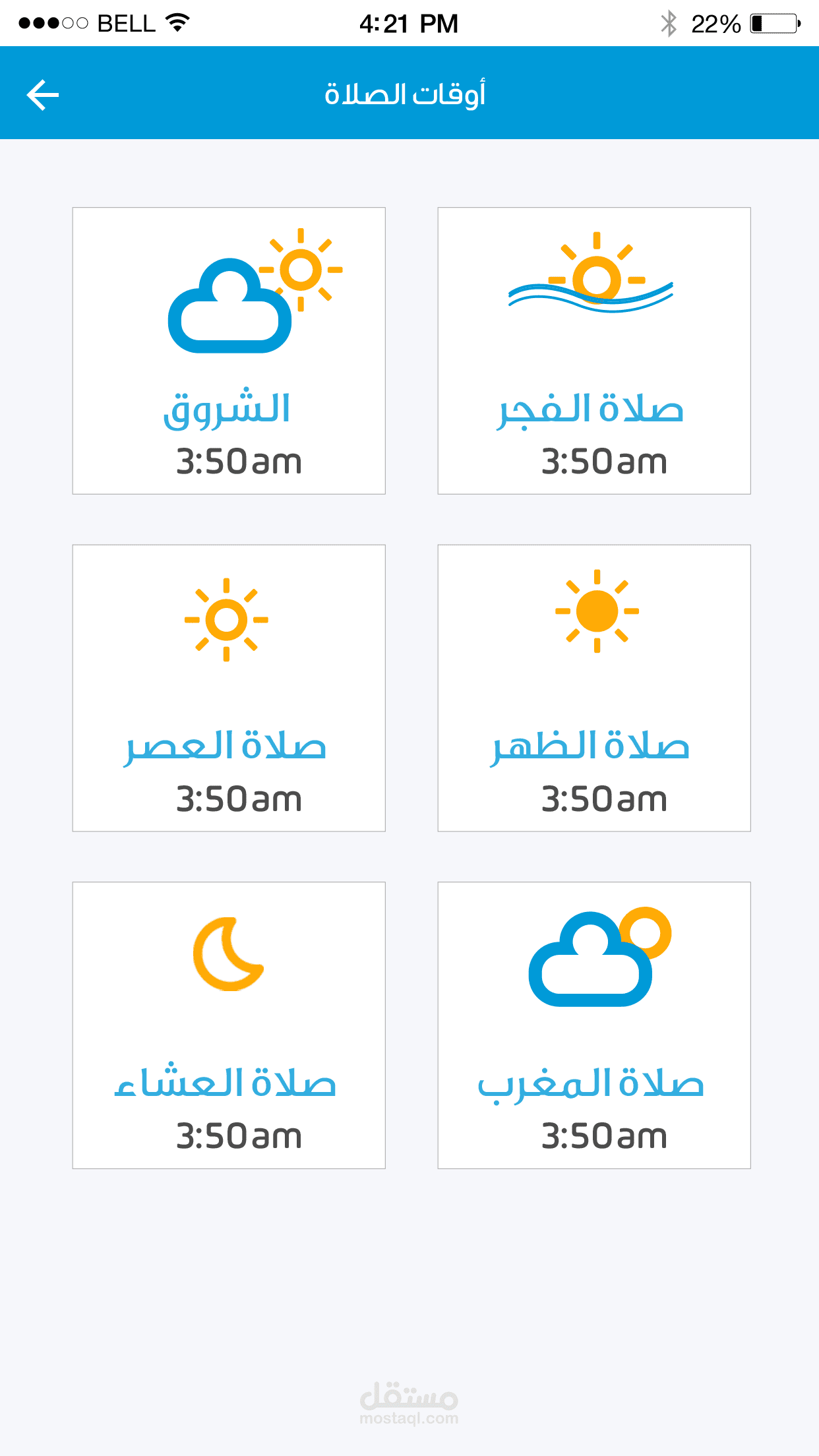Open the صلاة الفجر prayer card
This screenshot has width=819, height=1456.
(x=594, y=351)
